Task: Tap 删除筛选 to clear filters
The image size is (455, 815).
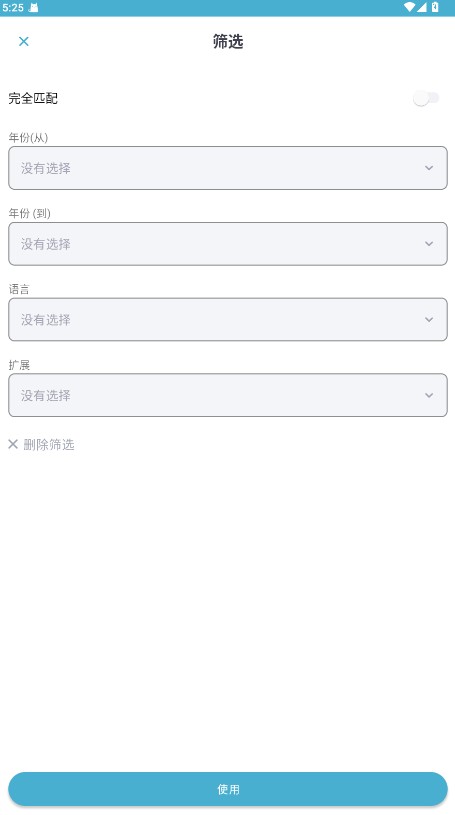Action: (42, 444)
